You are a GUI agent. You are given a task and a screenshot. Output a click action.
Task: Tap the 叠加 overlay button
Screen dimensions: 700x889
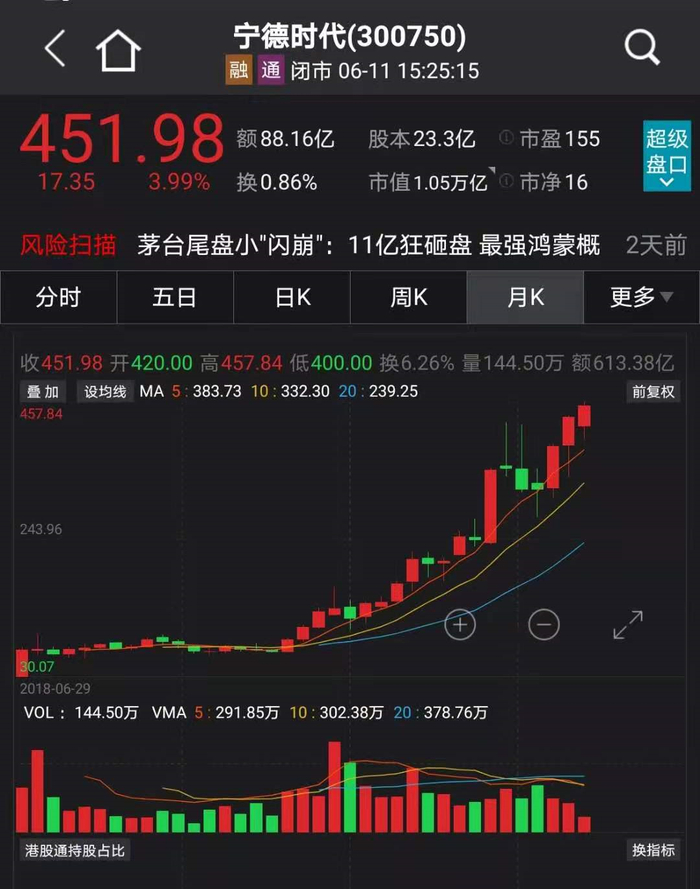click(43, 392)
